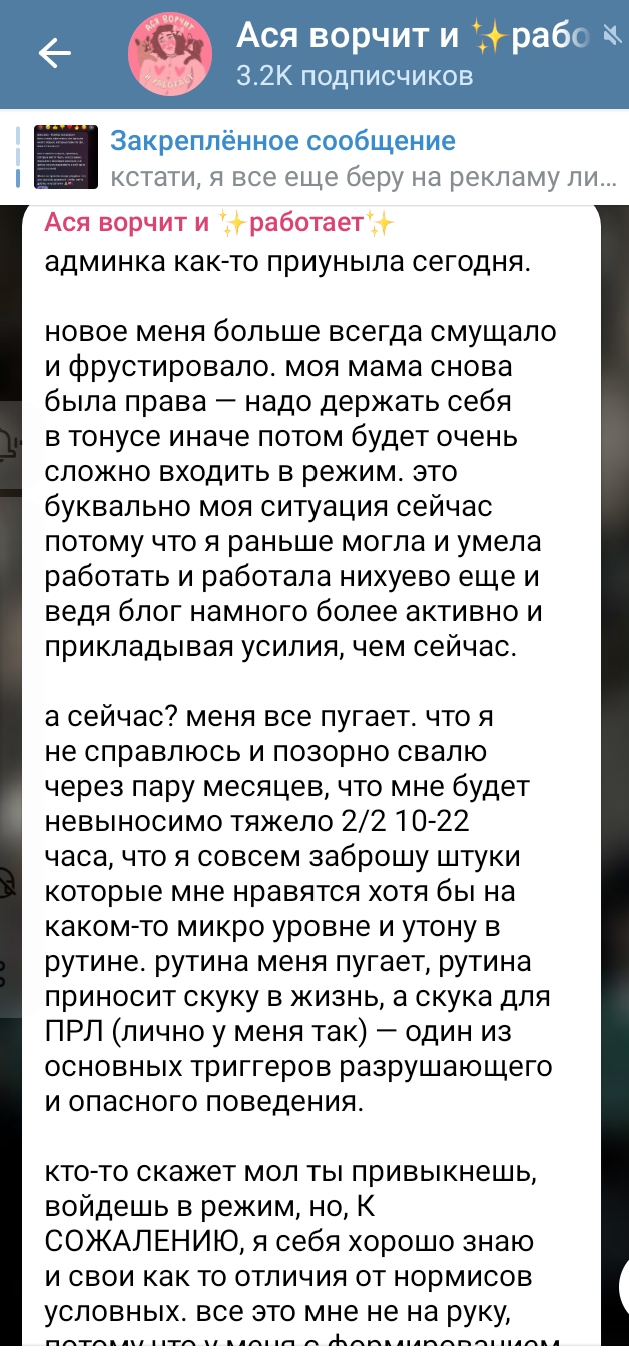Open the pinned message Закреплённое сообщение

click(x=314, y=158)
